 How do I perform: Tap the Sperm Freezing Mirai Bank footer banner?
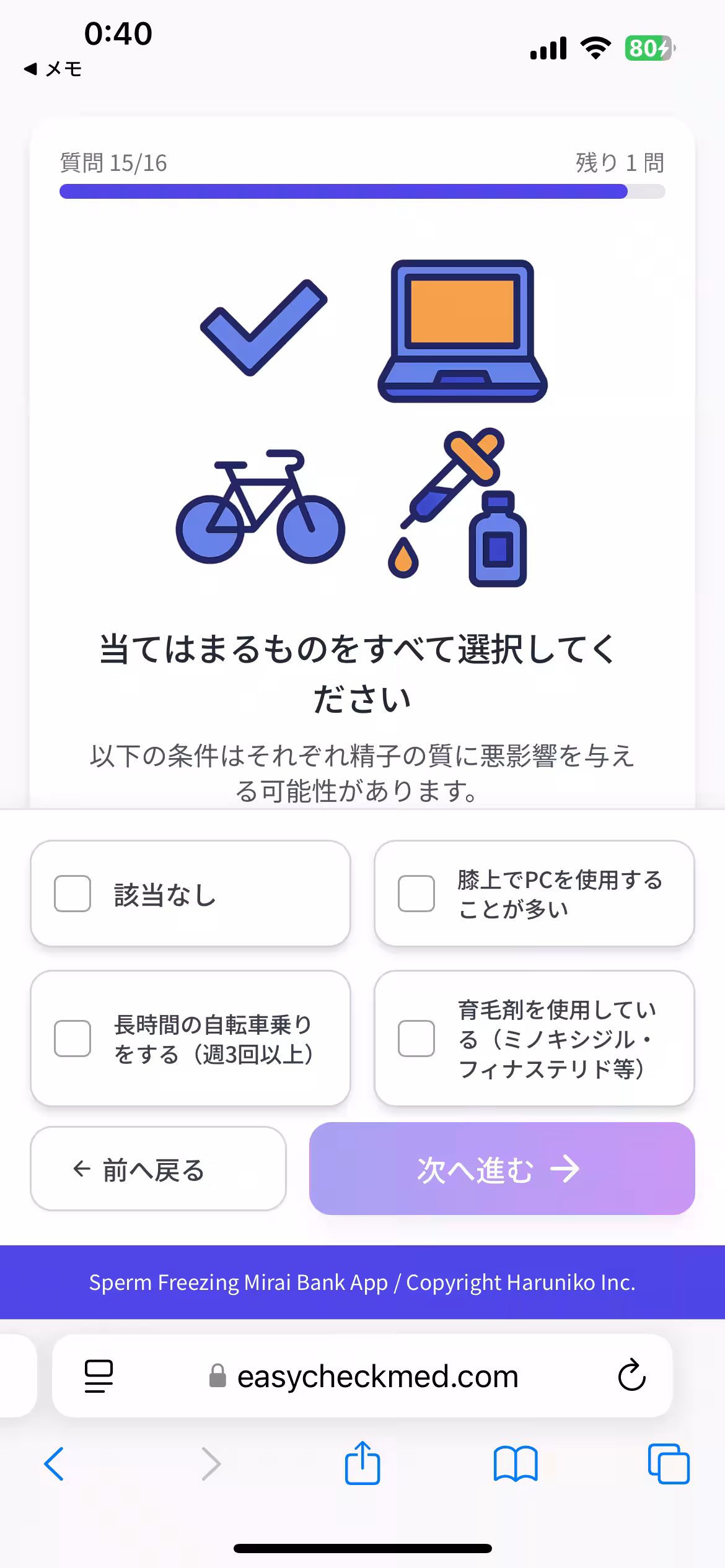[362, 1283]
